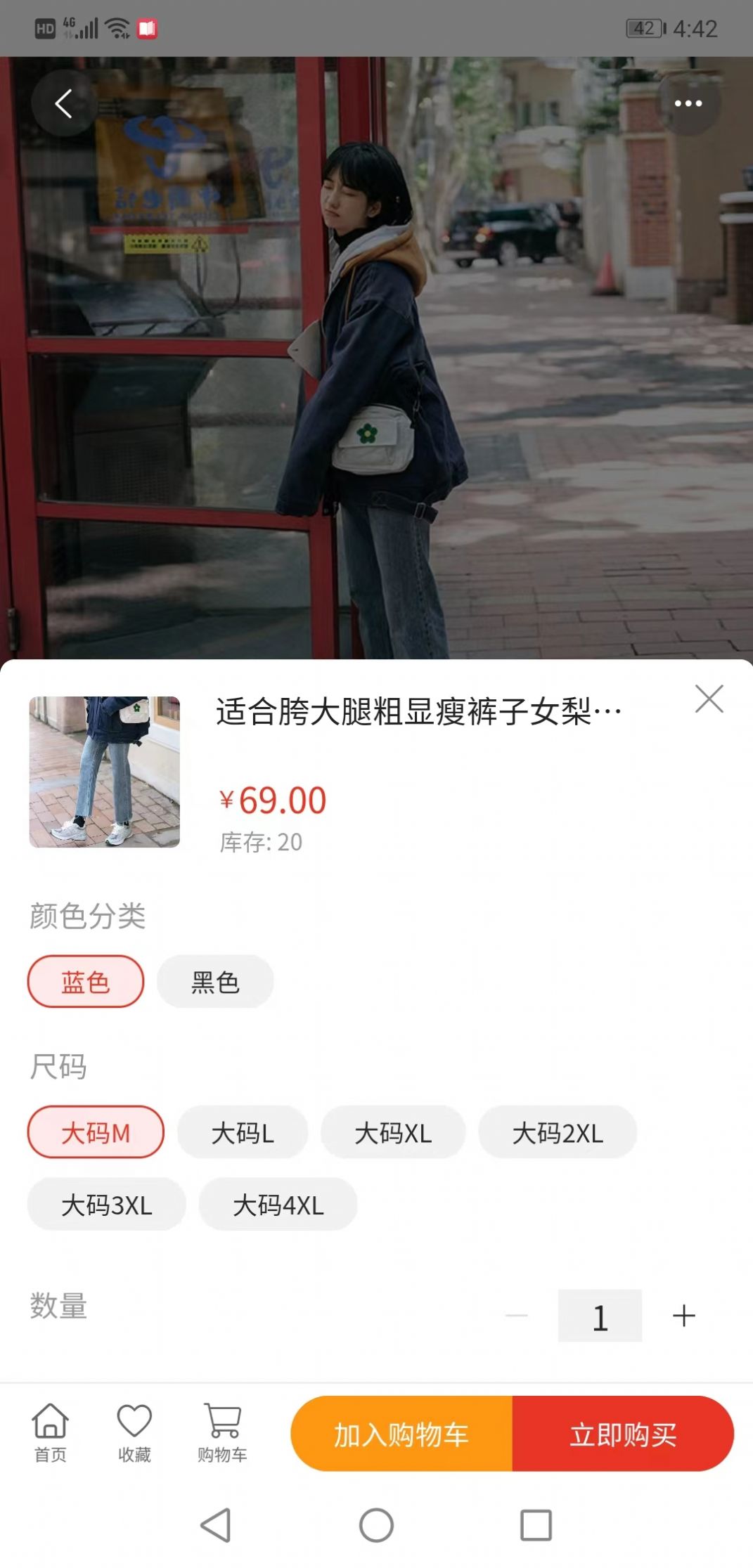The width and height of the screenshot is (753, 1568).
Task: Select the 大码L size option
Action: 243,1131
